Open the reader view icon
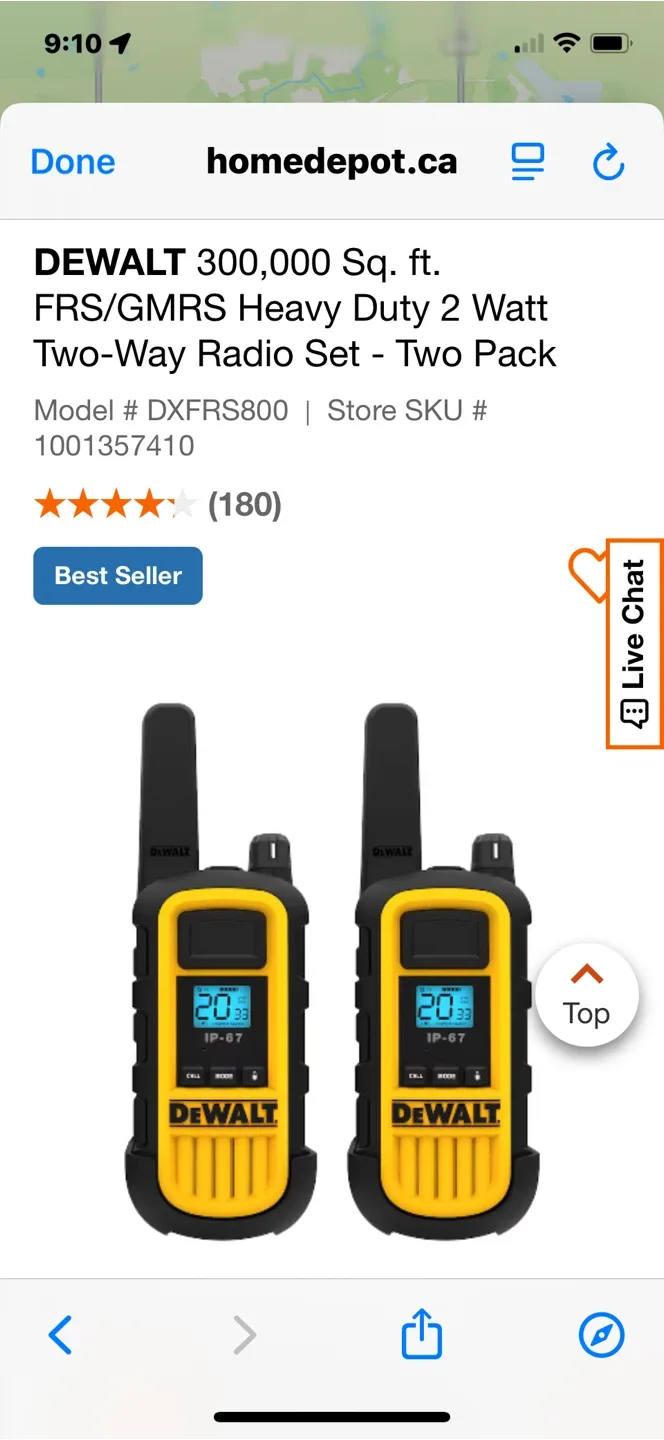 click(527, 162)
